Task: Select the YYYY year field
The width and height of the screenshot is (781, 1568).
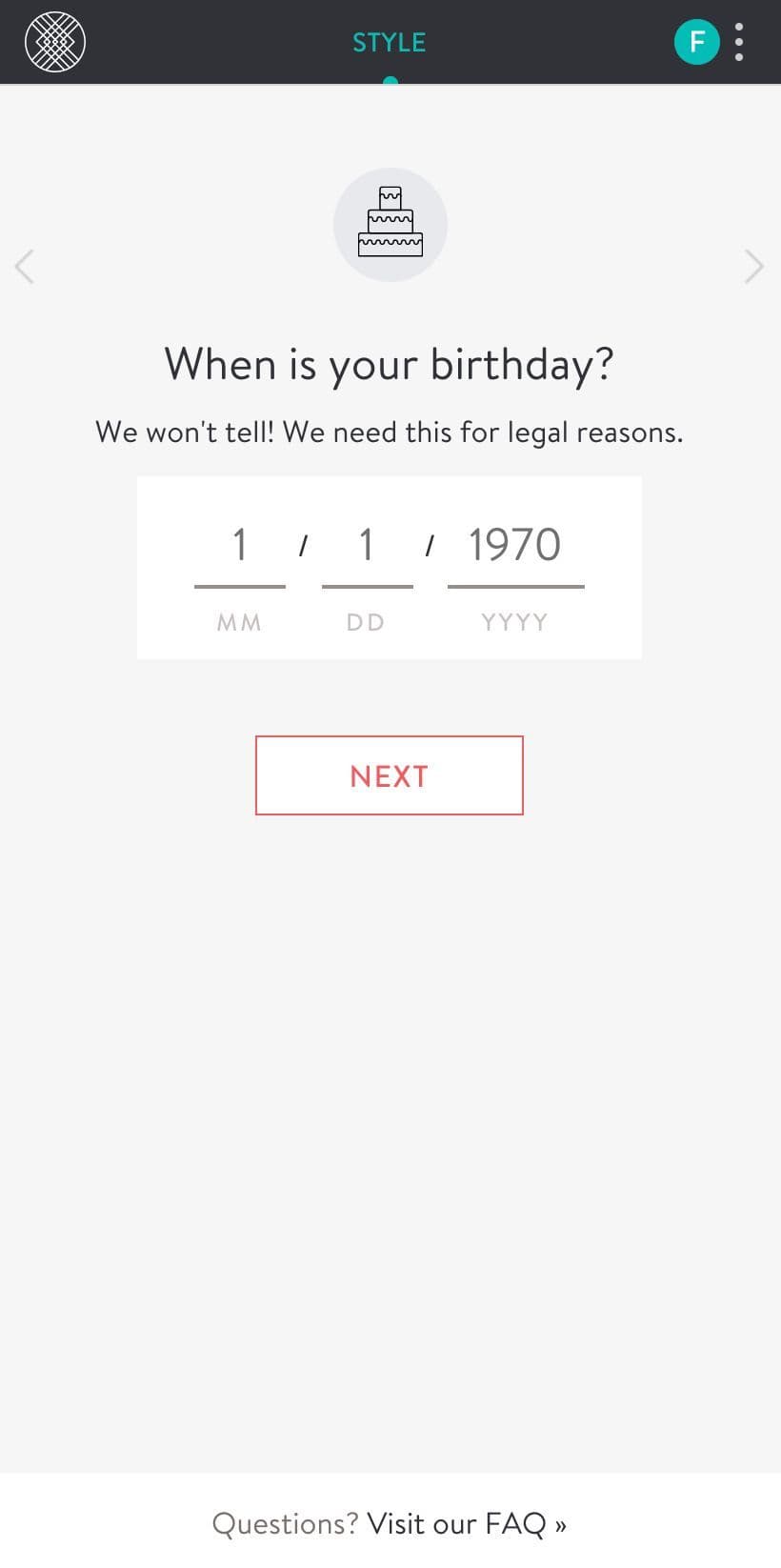Action: coord(515,555)
